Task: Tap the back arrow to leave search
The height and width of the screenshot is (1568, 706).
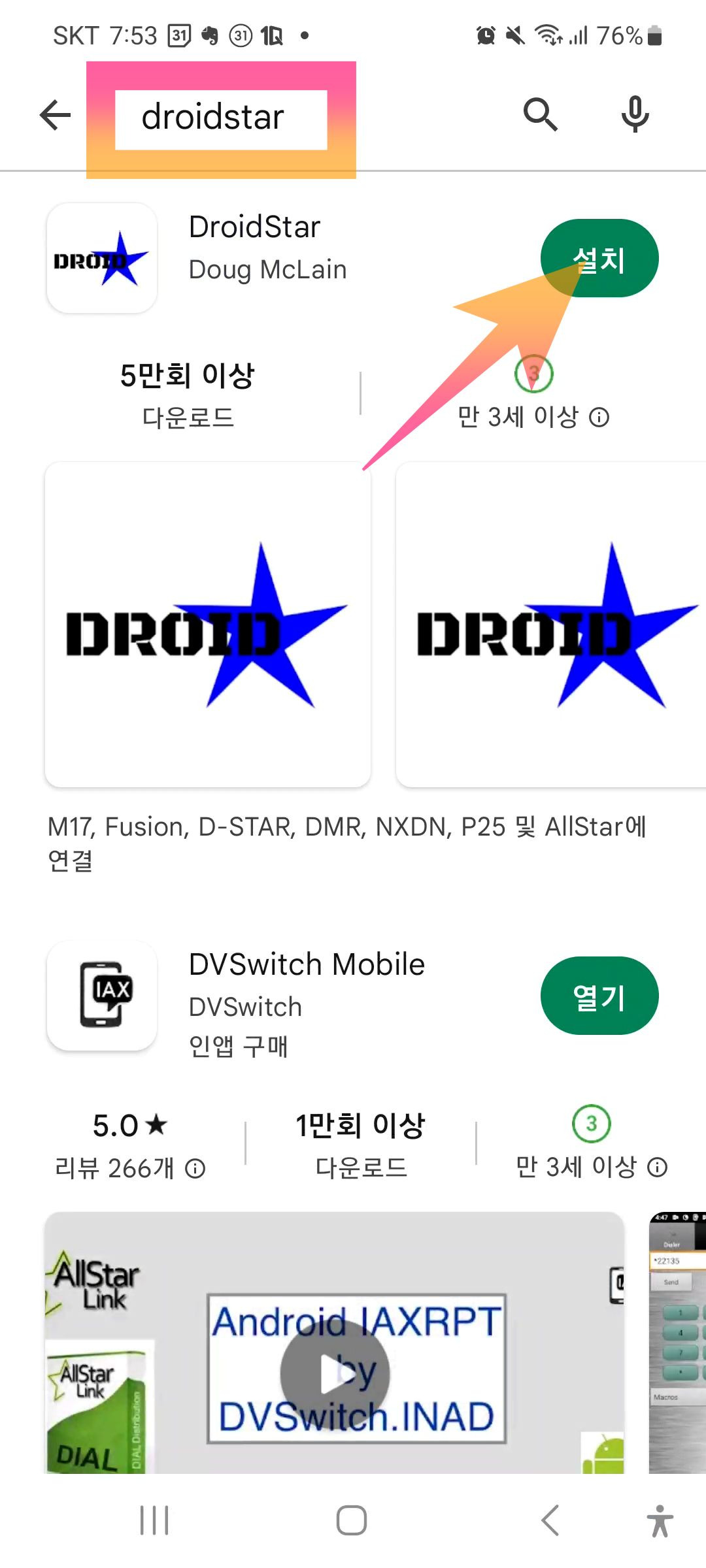Action: [x=56, y=113]
